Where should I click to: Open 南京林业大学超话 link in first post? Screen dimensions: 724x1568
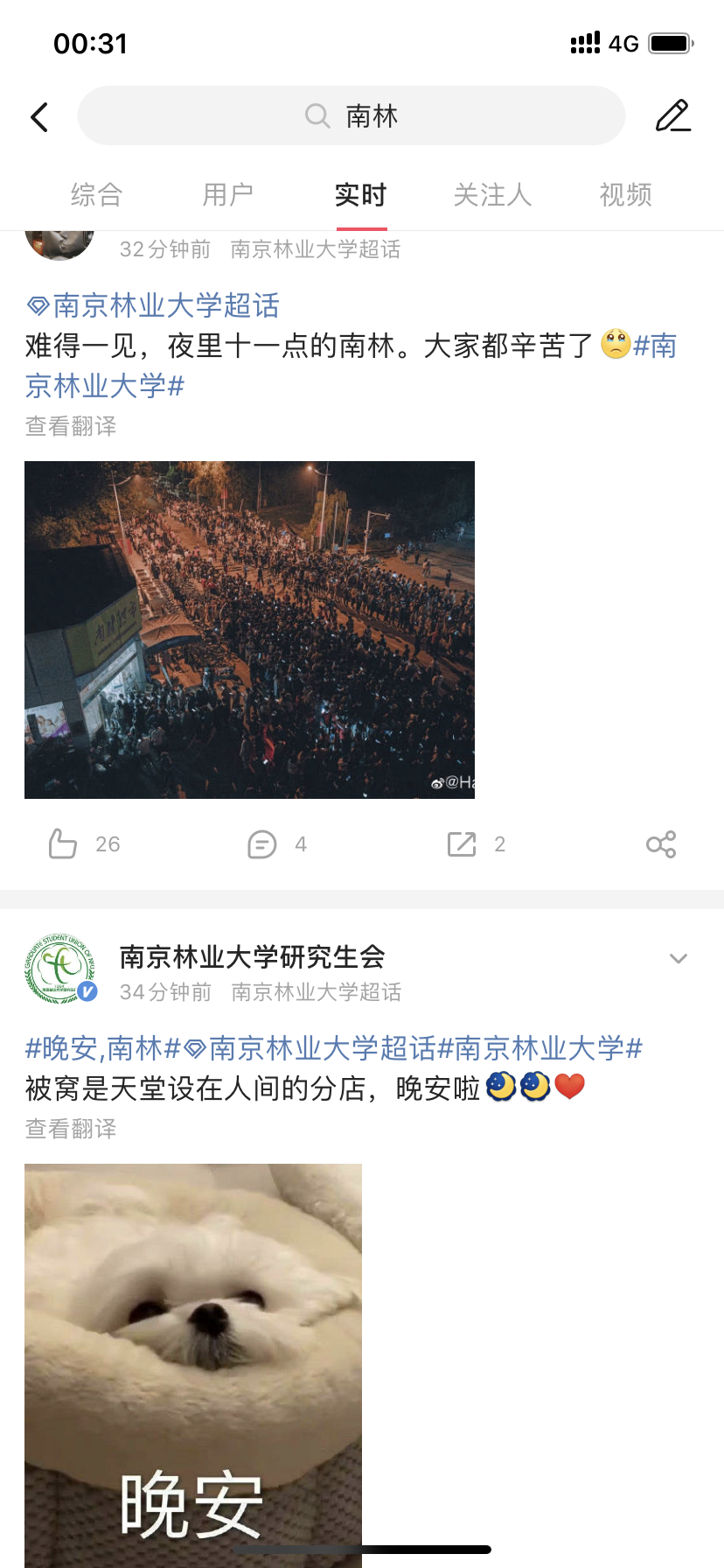click(x=153, y=305)
